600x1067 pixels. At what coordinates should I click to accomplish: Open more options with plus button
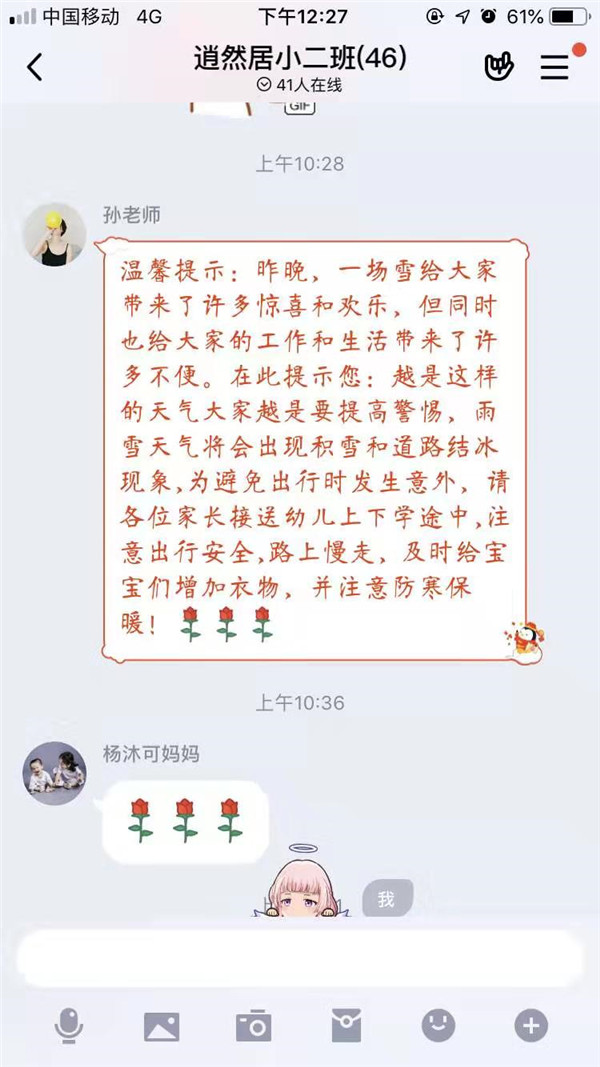pos(531,1026)
